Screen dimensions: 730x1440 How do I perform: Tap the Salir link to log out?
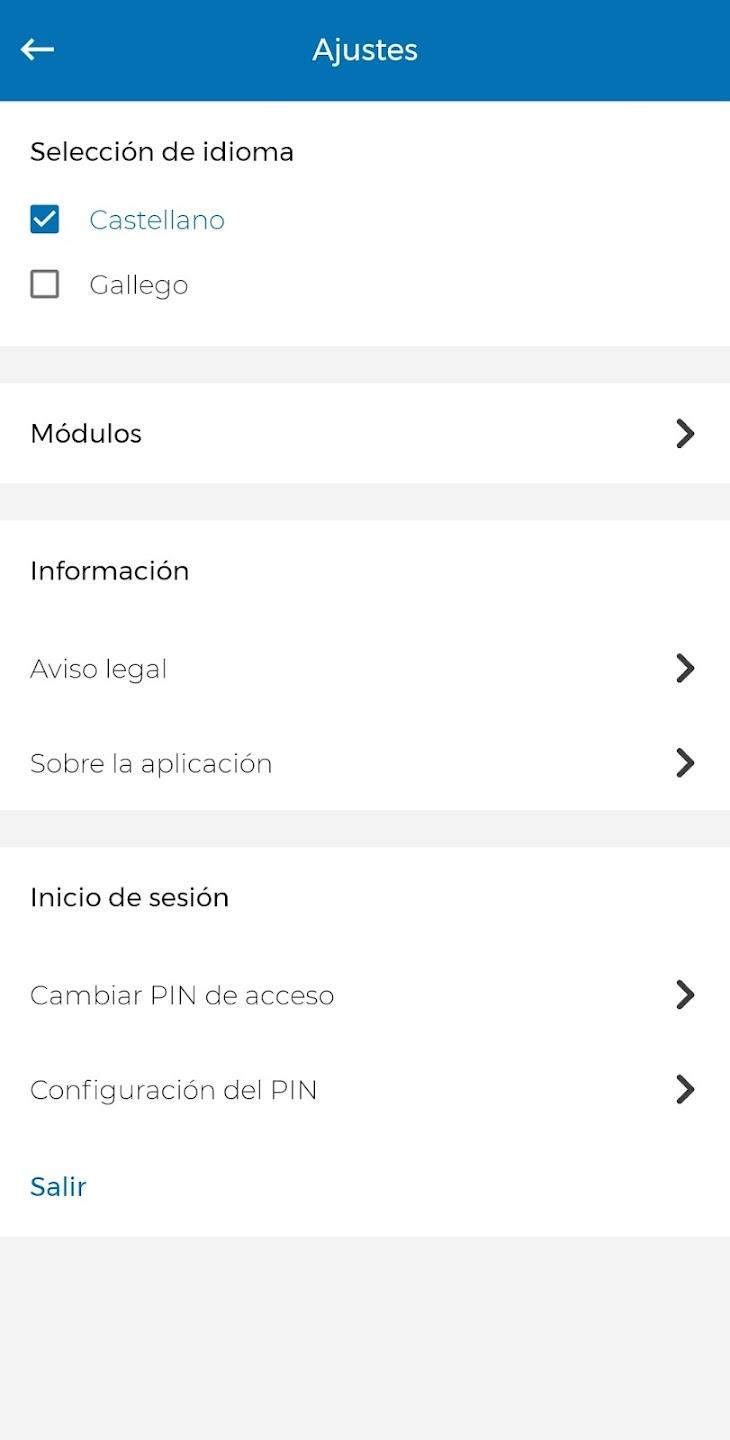[x=57, y=1186]
